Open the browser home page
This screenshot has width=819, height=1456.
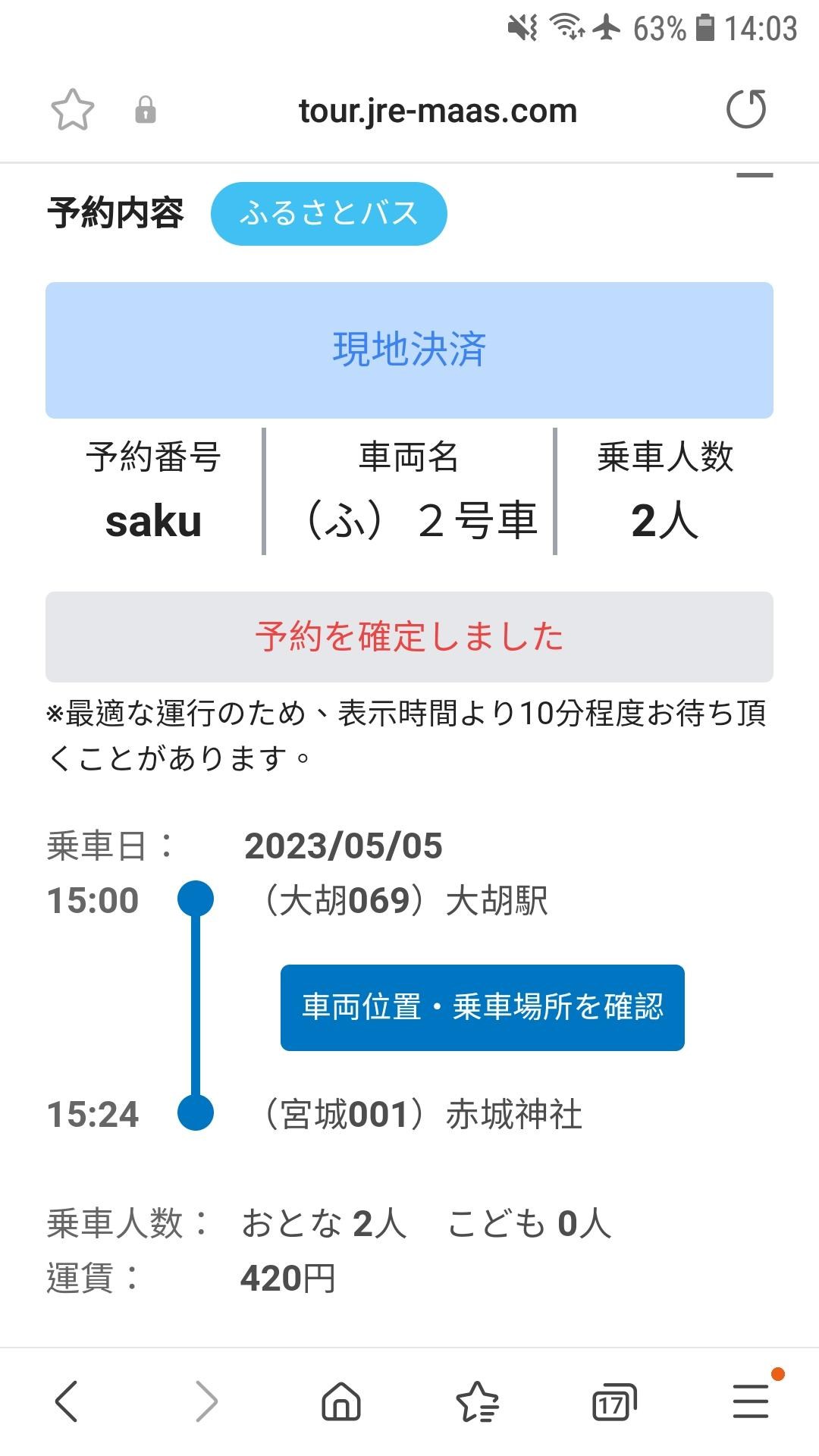[341, 1401]
